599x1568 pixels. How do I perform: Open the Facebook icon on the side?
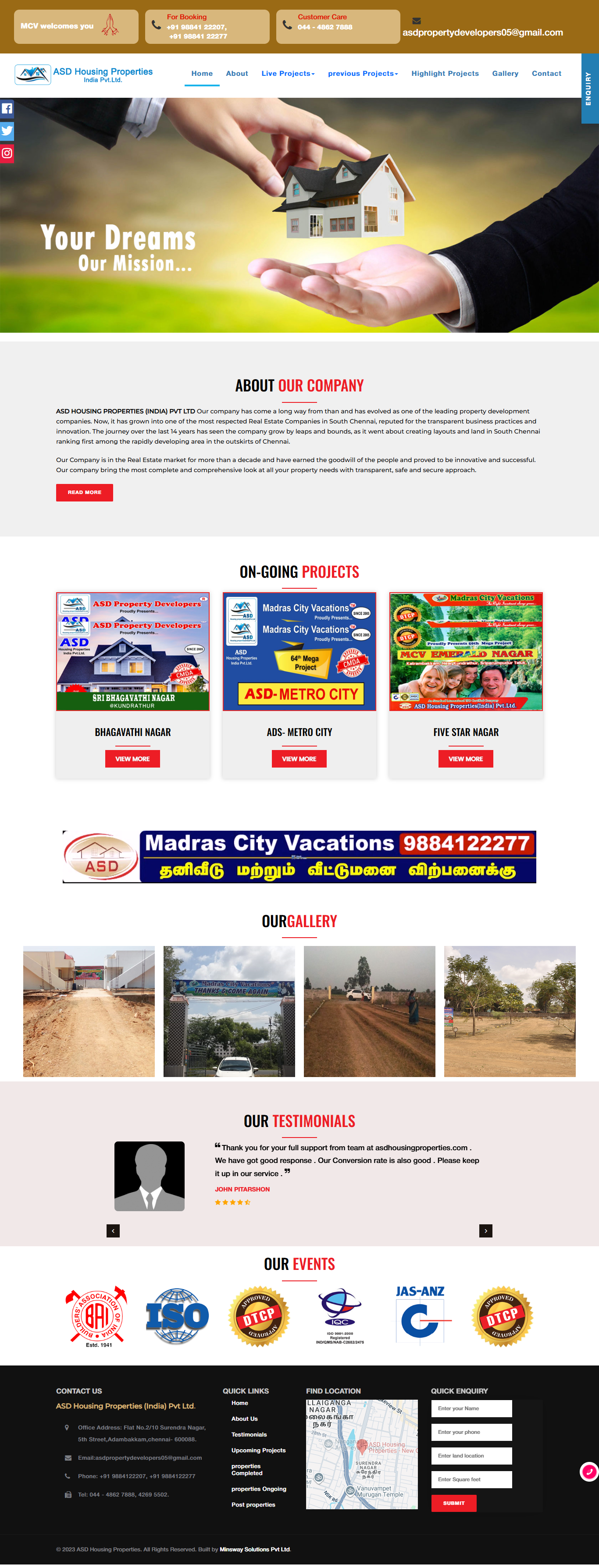7,109
